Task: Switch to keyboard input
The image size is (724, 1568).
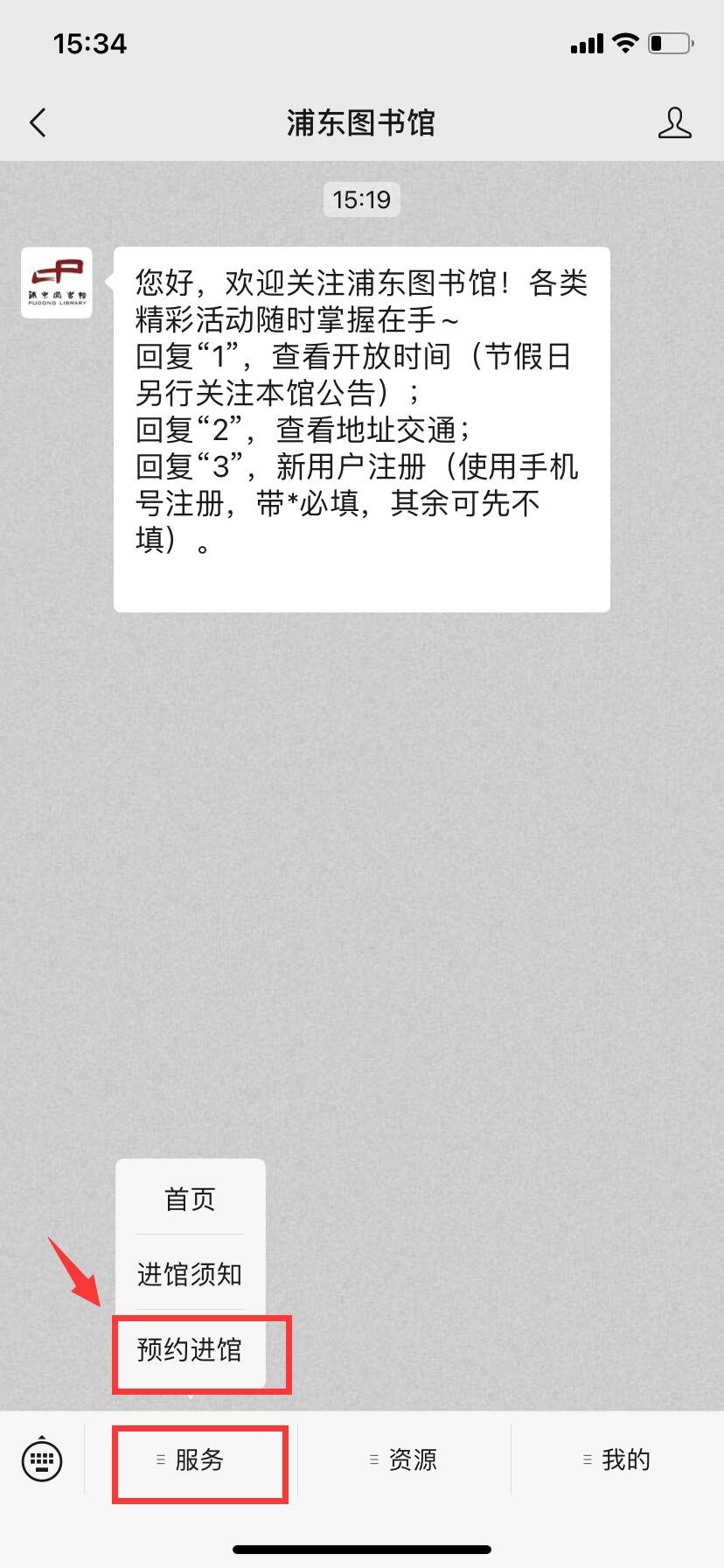Action: 42,1459
